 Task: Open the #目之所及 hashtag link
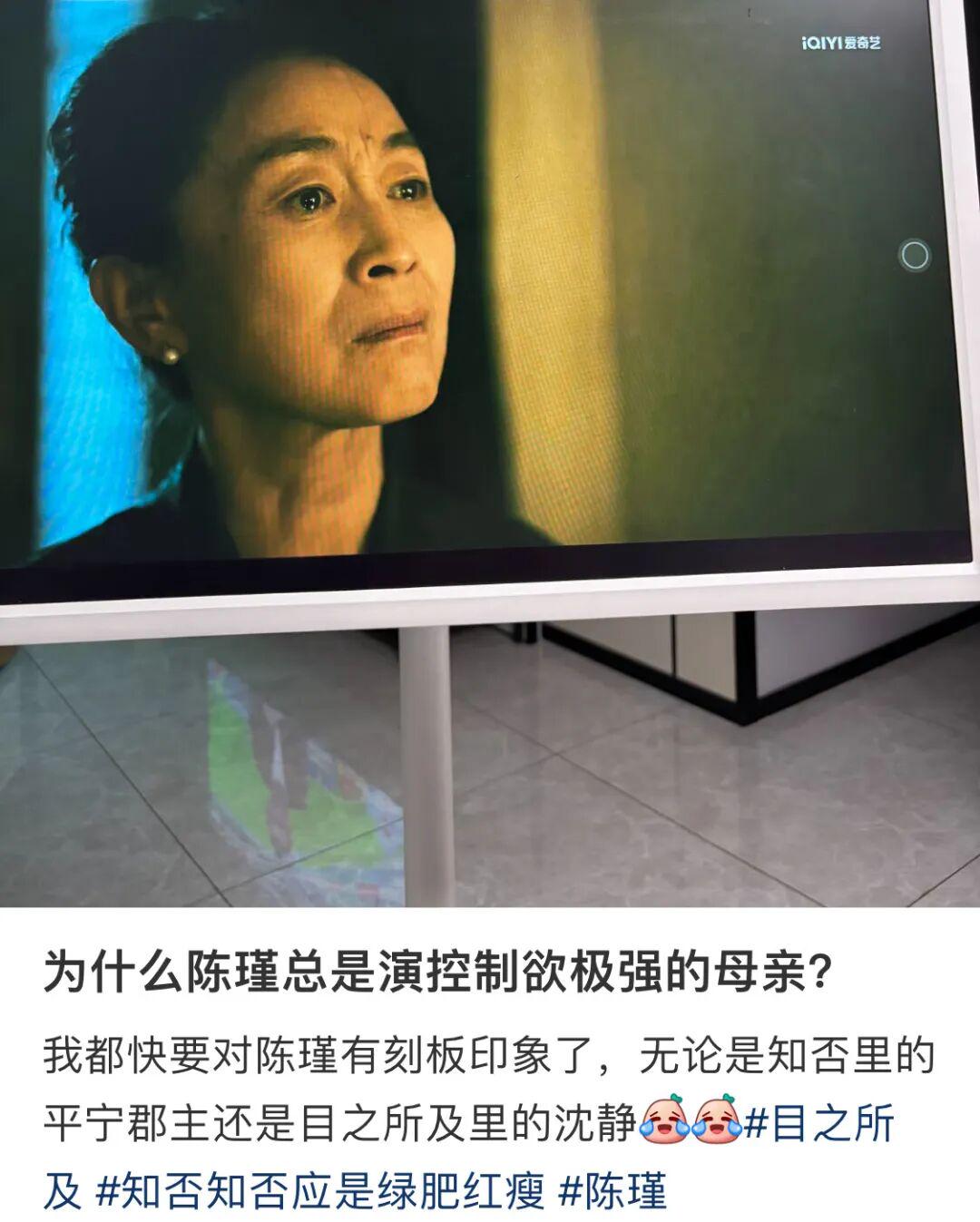[819, 1124]
